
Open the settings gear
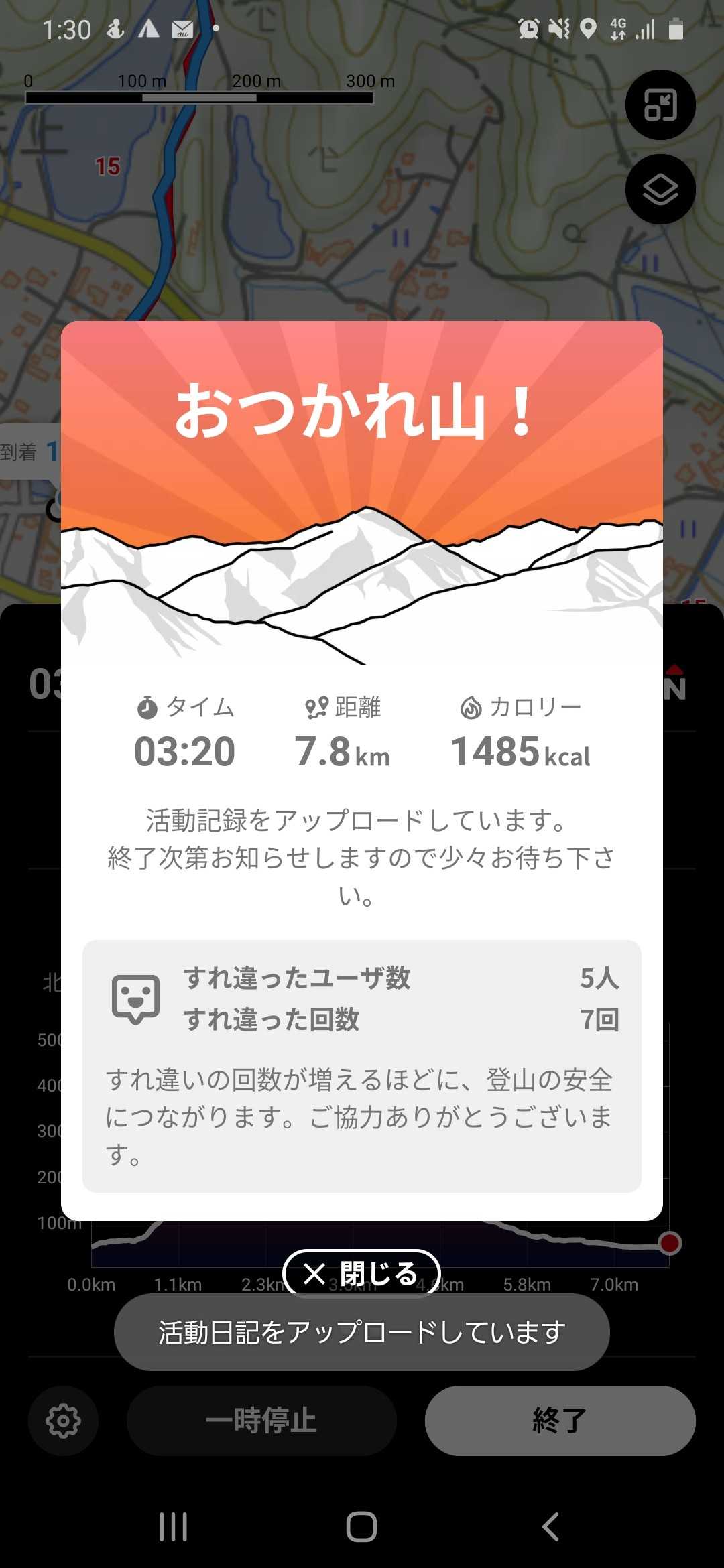click(x=63, y=1421)
